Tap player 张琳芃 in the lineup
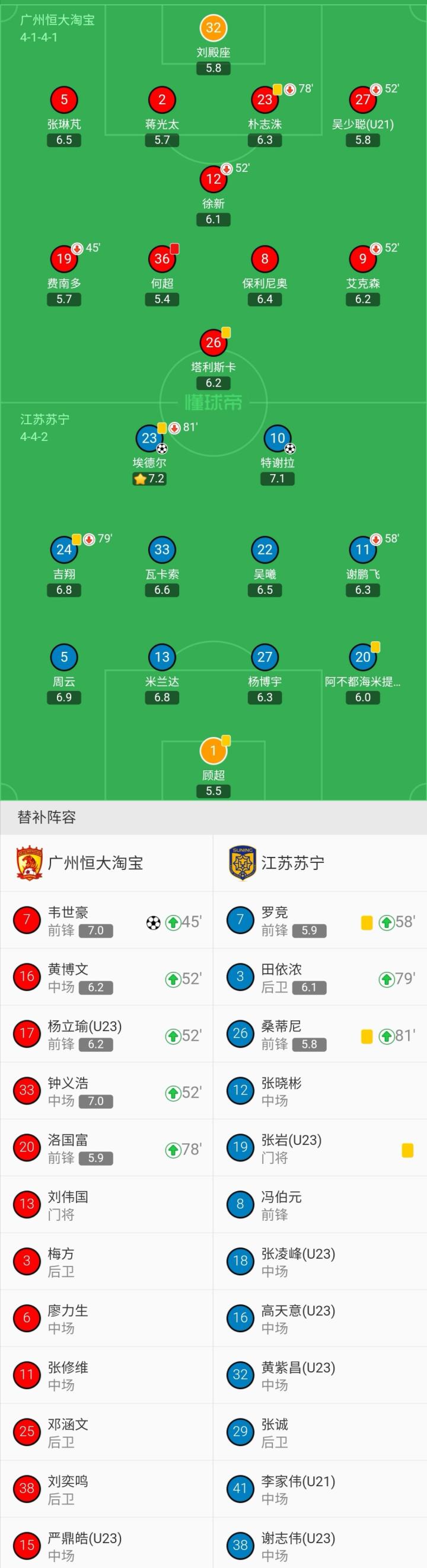The image size is (427, 1568). coord(64,100)
